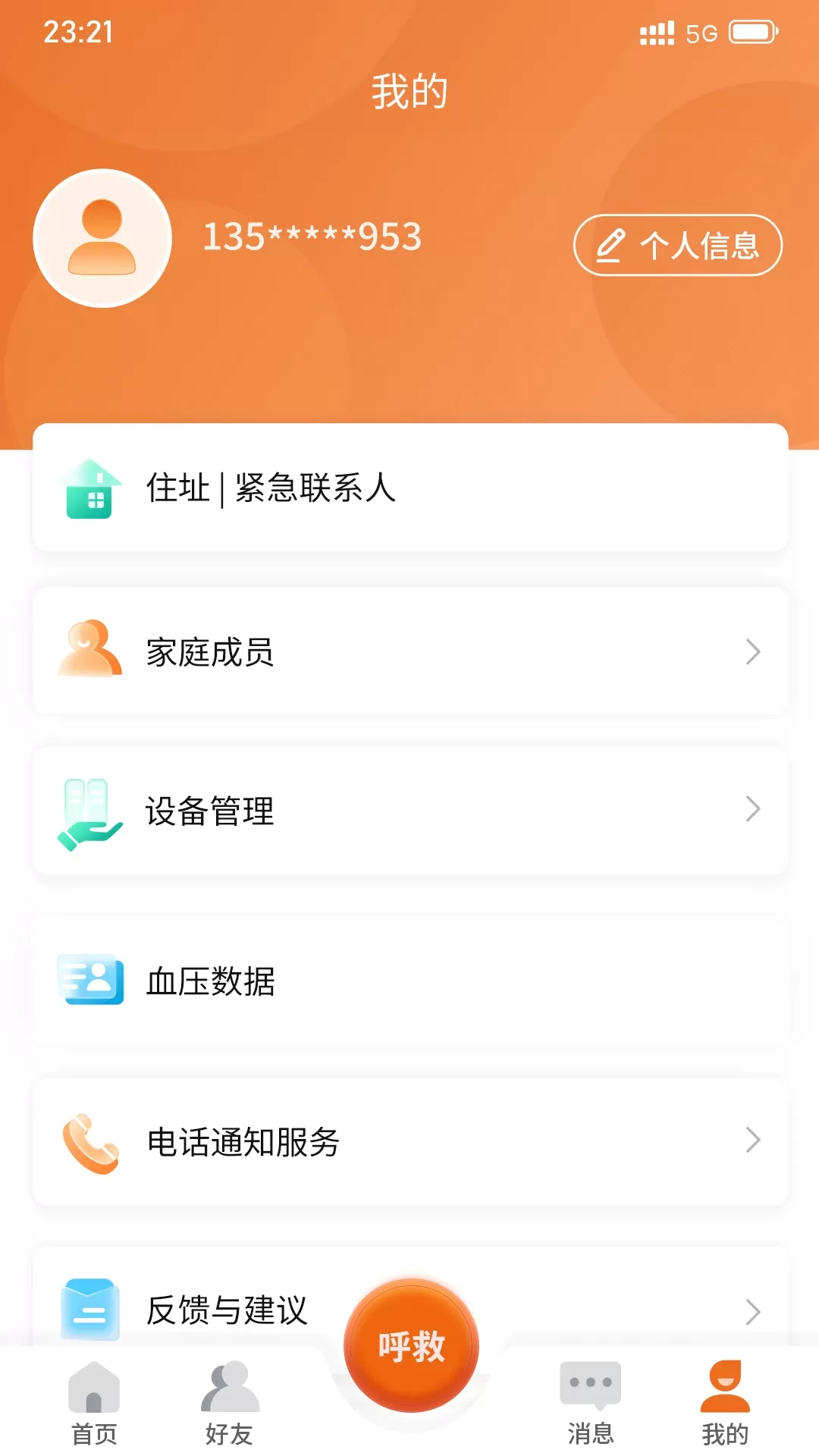The width and height of the screenshot is (819, 1456).
Task: Switch to the 消息 tab
Action: point(590,1403)
